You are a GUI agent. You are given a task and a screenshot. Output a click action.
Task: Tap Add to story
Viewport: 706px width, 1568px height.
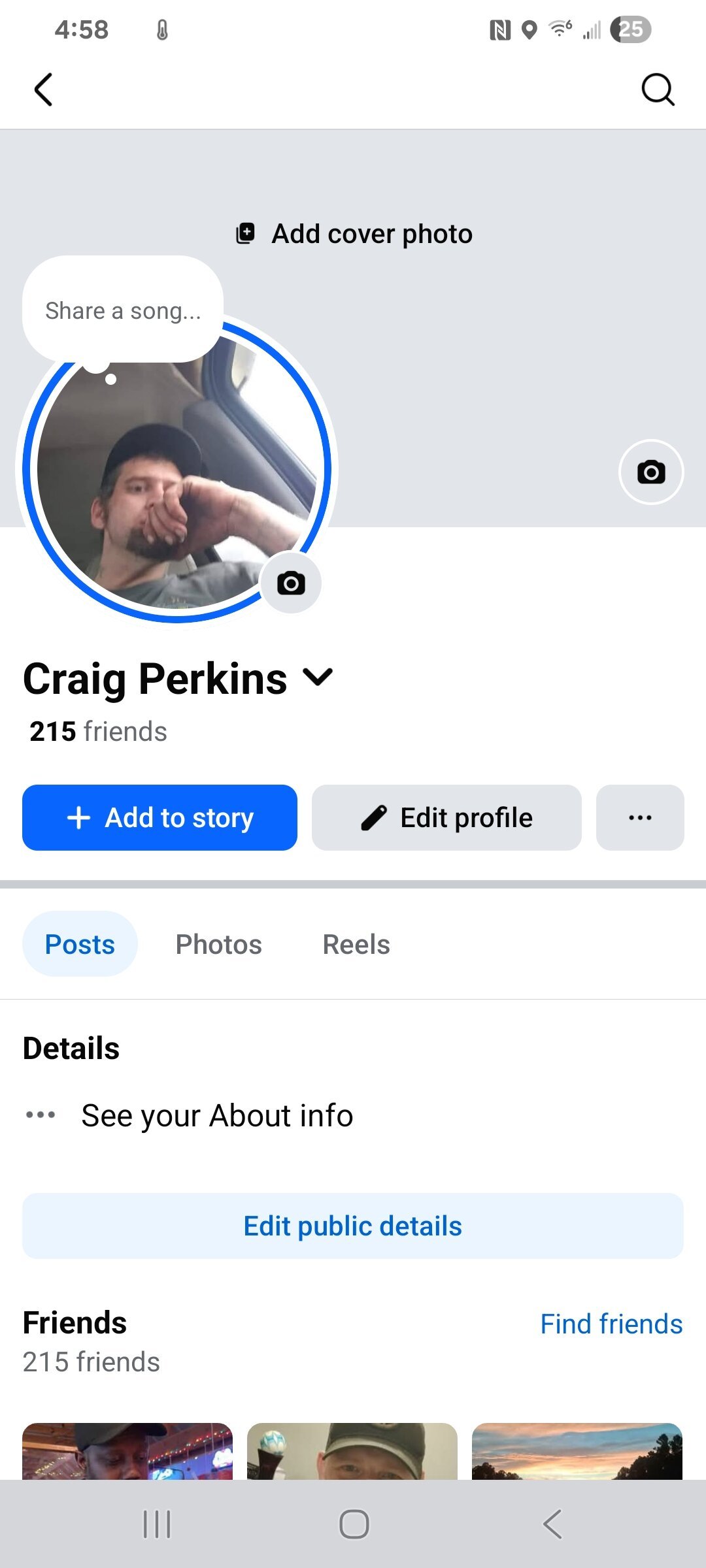160,817
